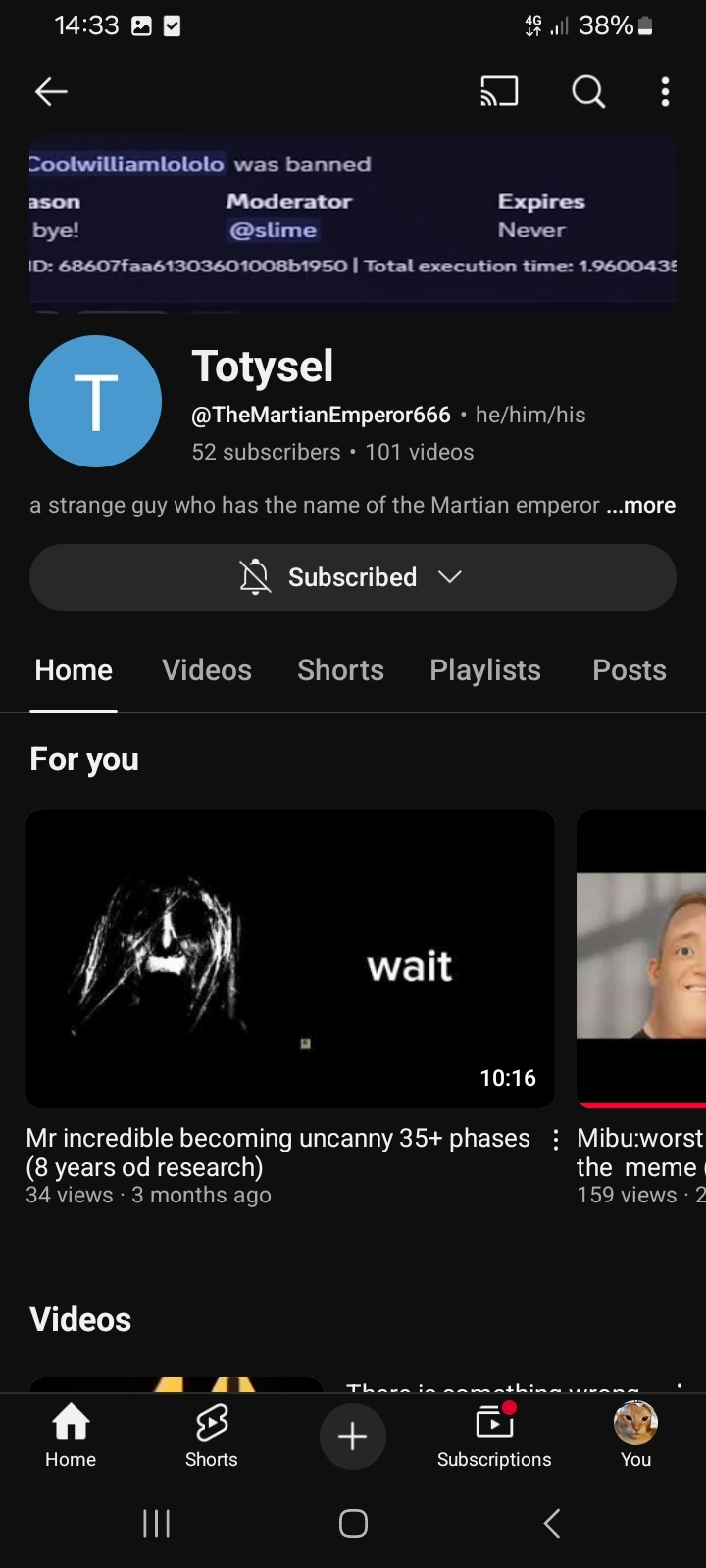This screenshot has width=706, height=1568.
Task: Open the top bar overflow menu
Action: coord(665,92)
